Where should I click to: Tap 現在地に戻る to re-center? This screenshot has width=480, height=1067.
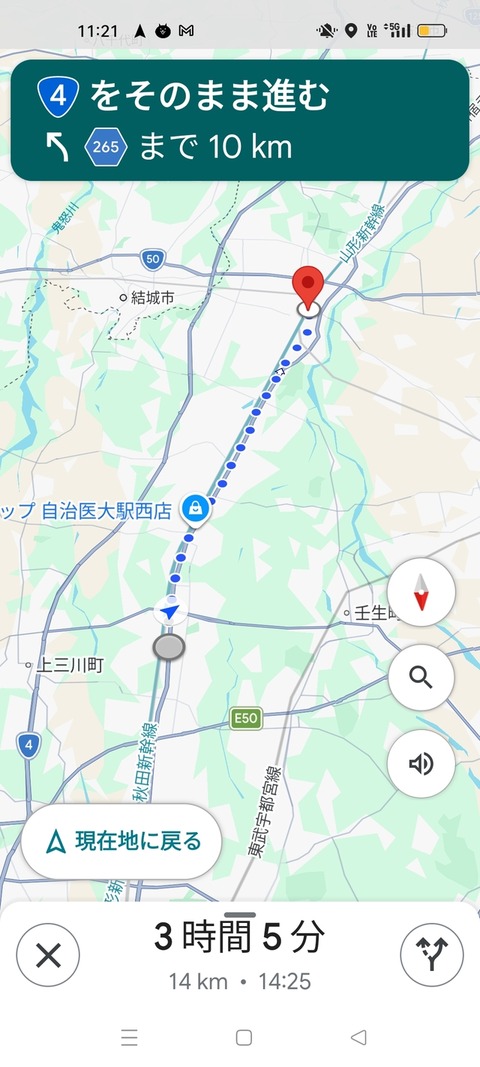point(121,842)
